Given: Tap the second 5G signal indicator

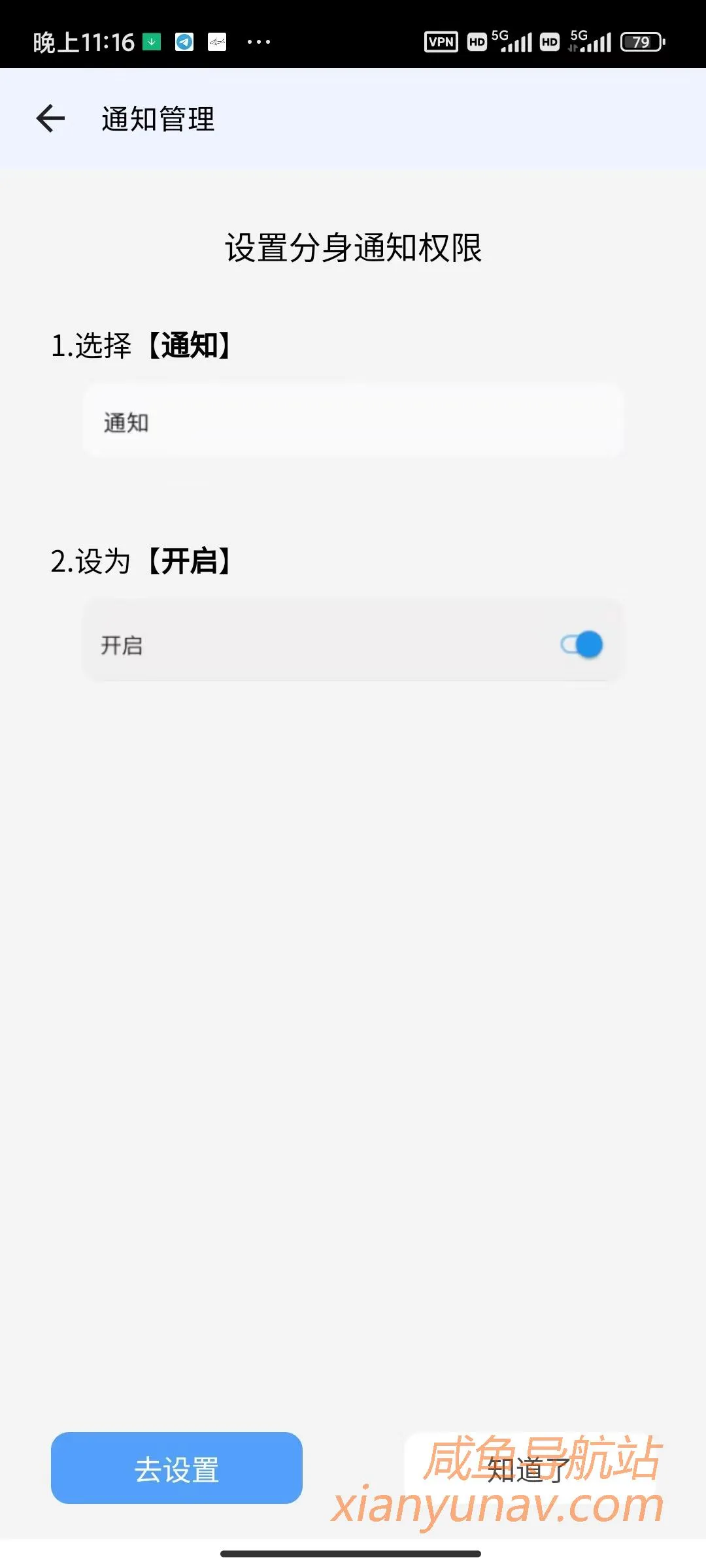Looking at the screenshot, I should [592, 41].
